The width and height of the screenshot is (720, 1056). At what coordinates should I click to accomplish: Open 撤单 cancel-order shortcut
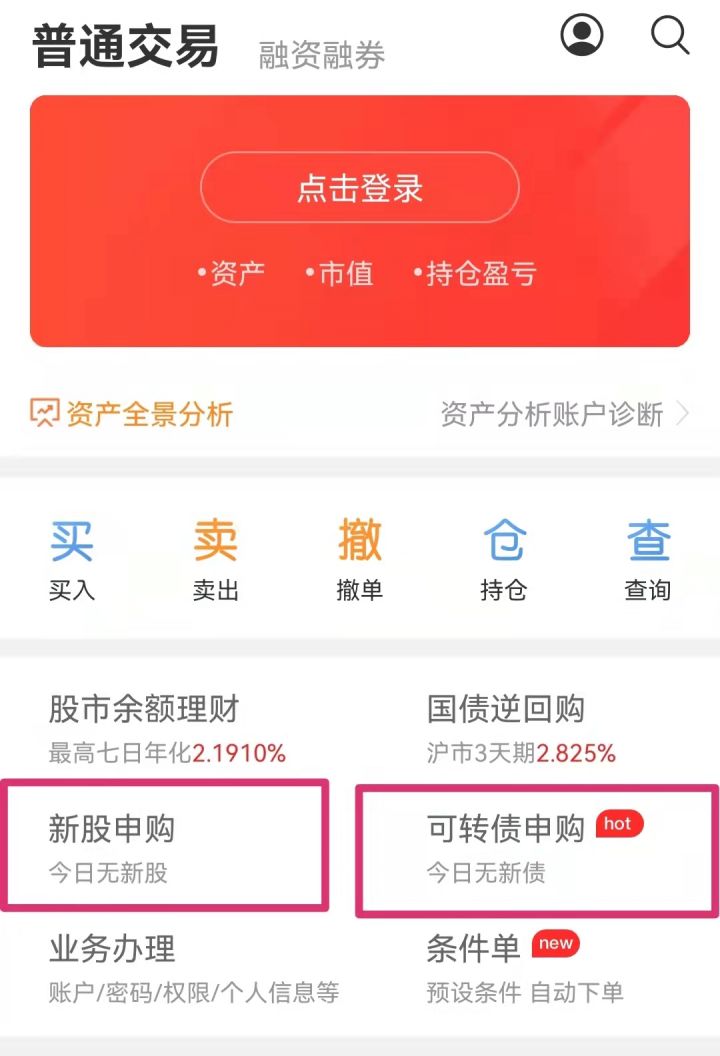click(360, 560)
